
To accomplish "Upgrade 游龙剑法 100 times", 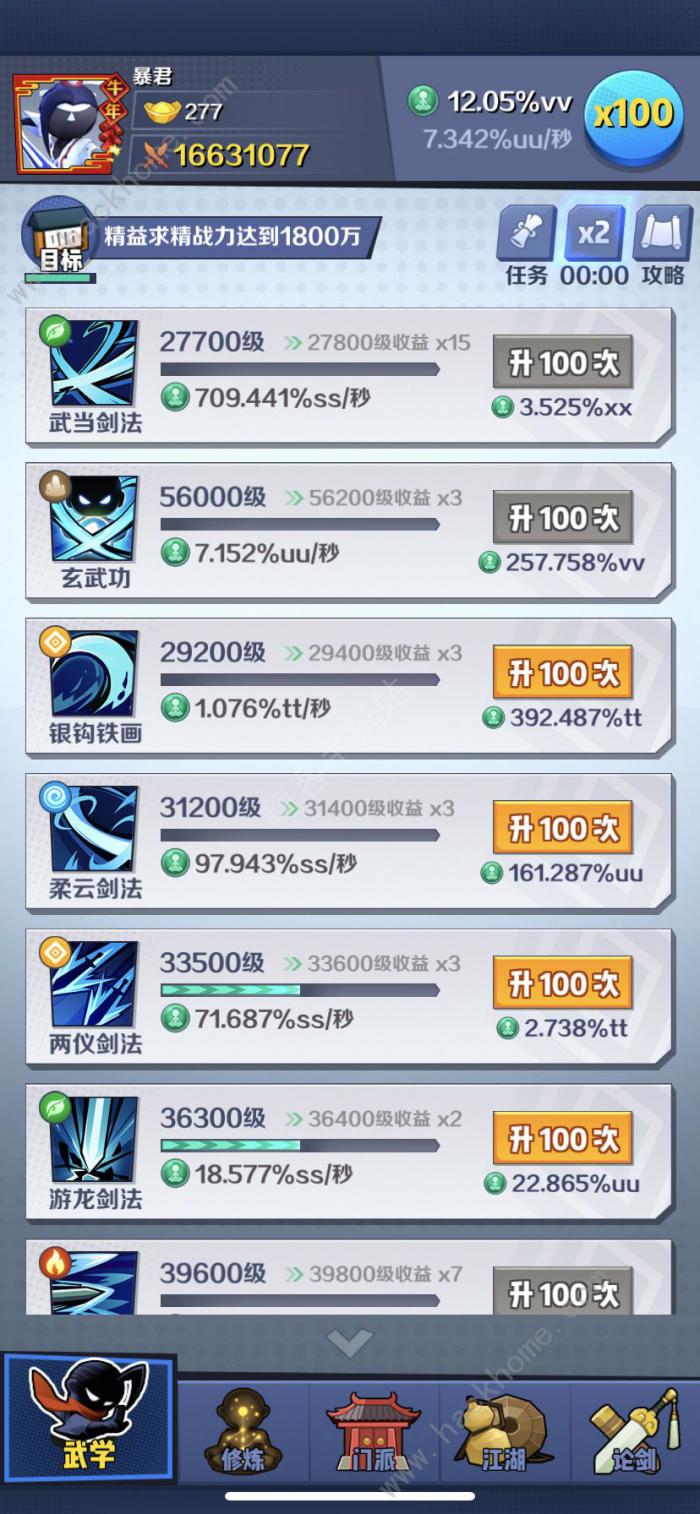I will point(563,1138).
